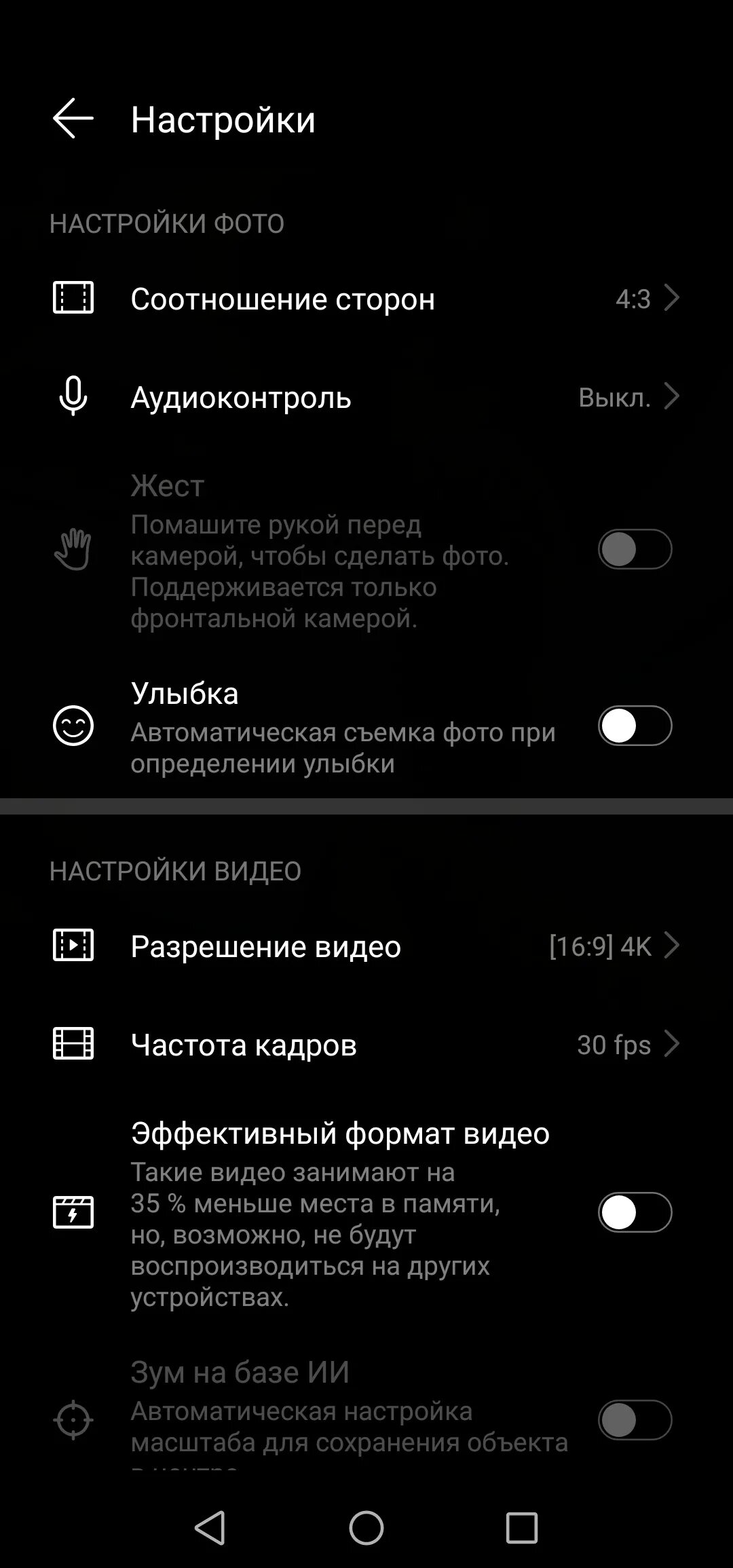Viewport: 733px width, 1568px height.
Task: Enable the Улыбка switch
Action: pos(635,726)
